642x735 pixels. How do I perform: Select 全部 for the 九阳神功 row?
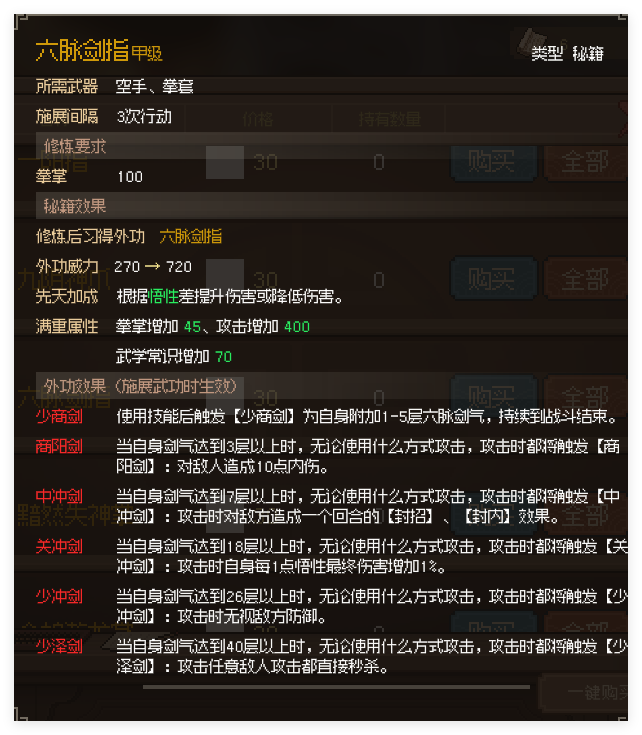tap(584, 278)
